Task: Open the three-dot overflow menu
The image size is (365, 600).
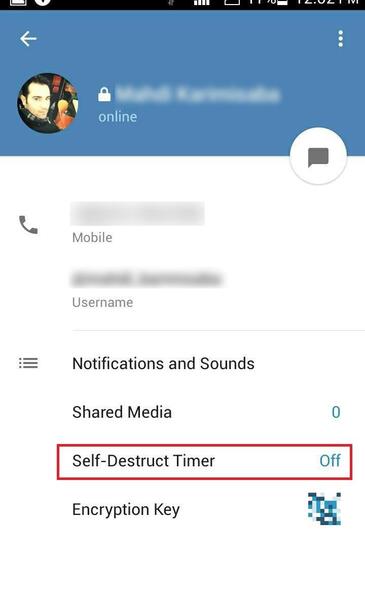Action: click(341, 39)
